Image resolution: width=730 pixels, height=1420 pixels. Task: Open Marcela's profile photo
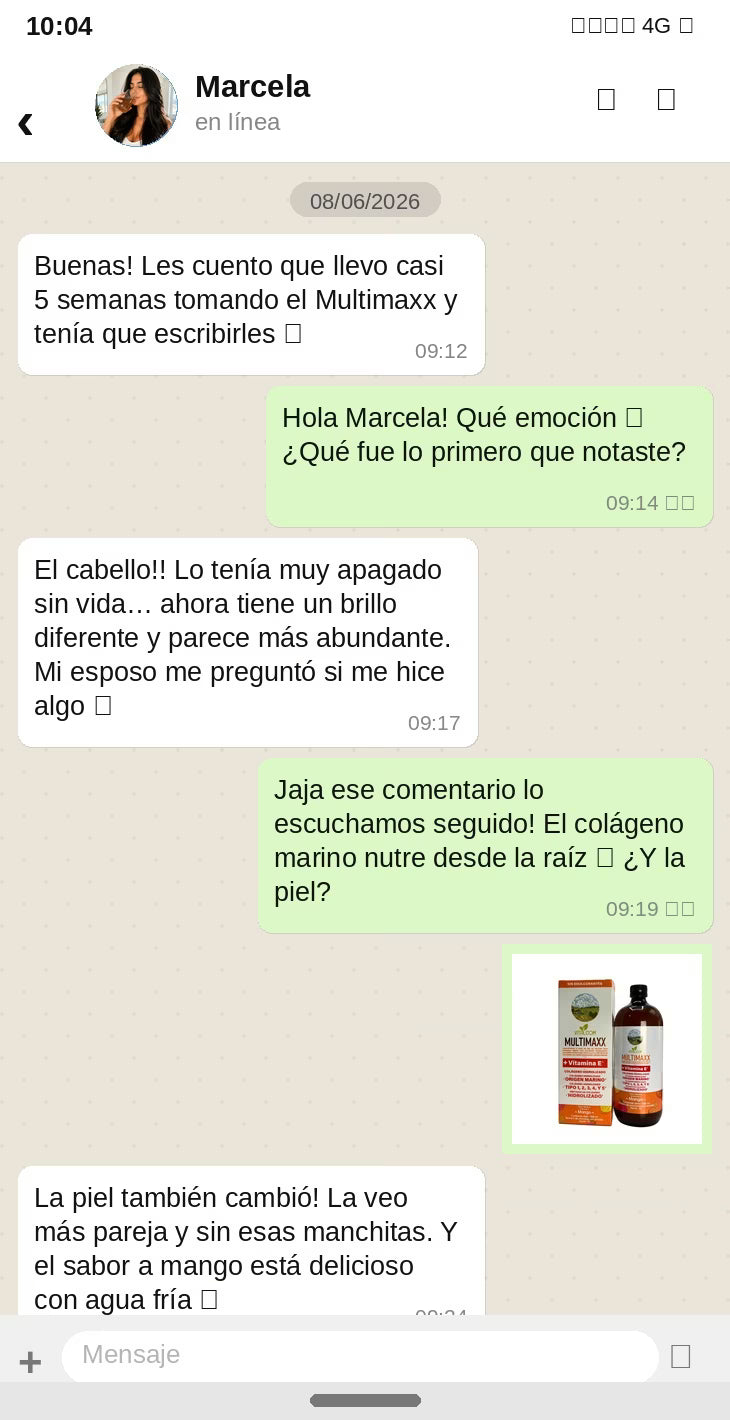pyautogui.click(x=136, y=106)
